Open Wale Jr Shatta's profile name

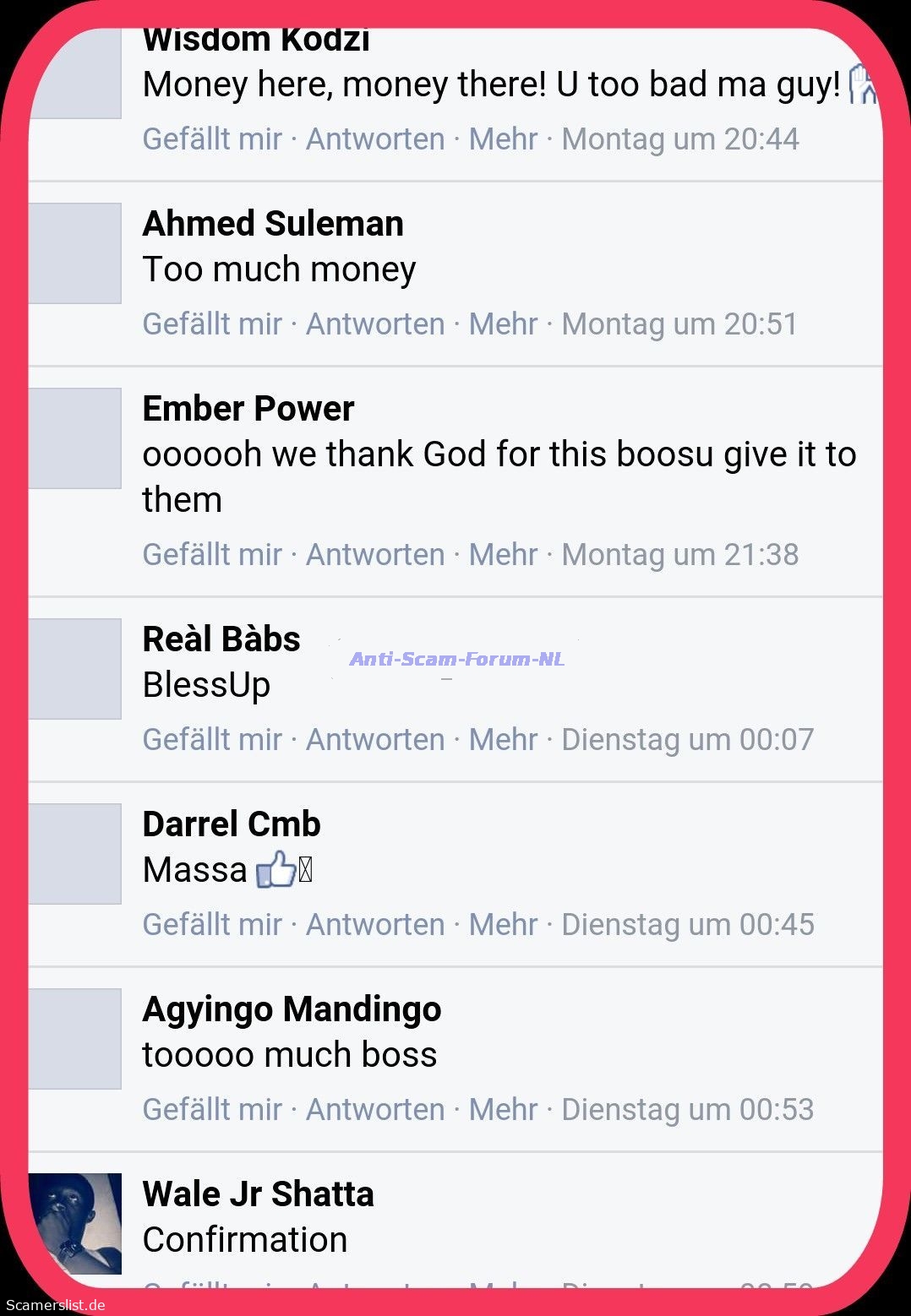[258, 1194]
